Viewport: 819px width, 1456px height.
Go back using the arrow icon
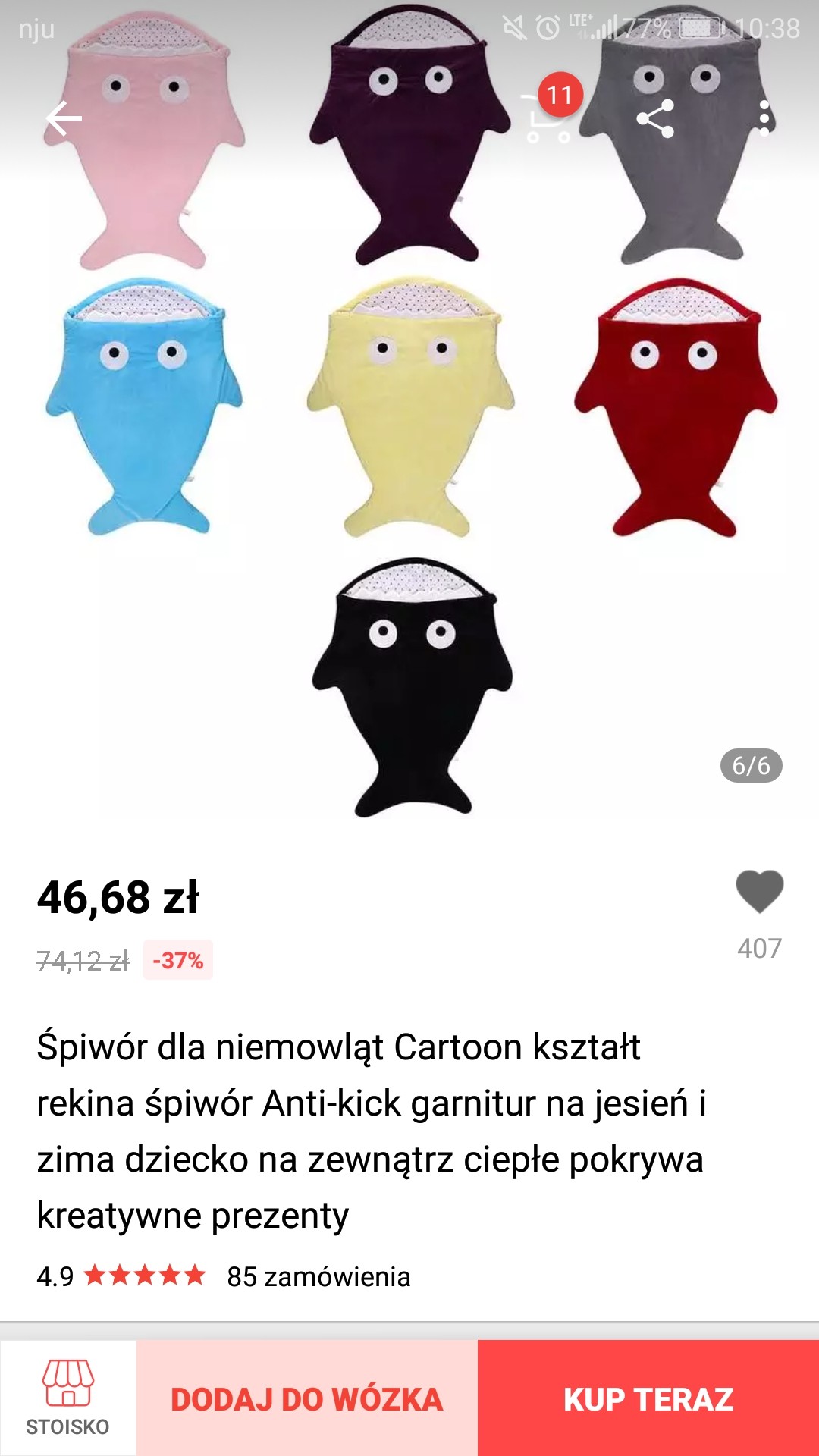(64, 118)
